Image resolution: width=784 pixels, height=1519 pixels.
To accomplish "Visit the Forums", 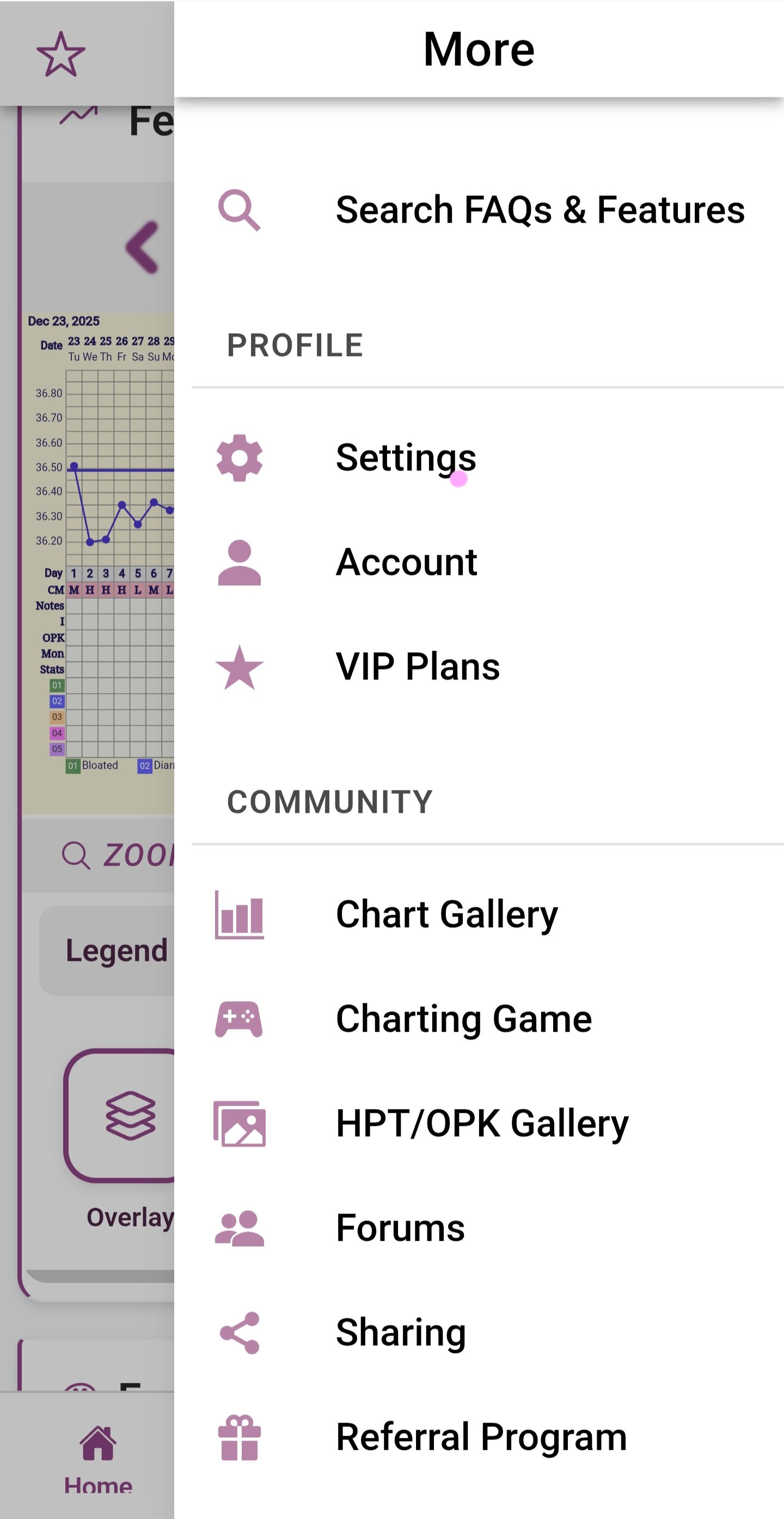I will tap(400, 1227).
